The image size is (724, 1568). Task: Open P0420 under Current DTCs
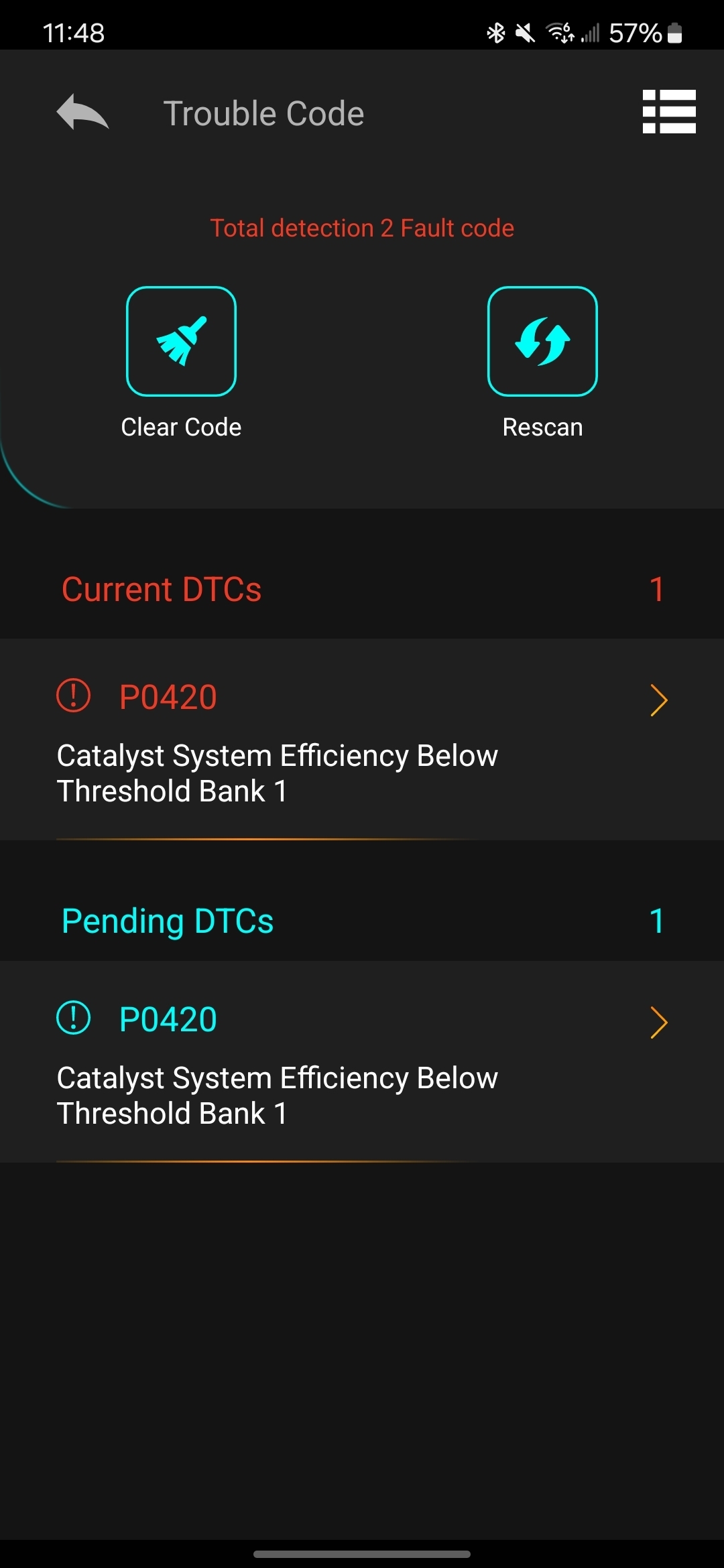coord(362,740)
